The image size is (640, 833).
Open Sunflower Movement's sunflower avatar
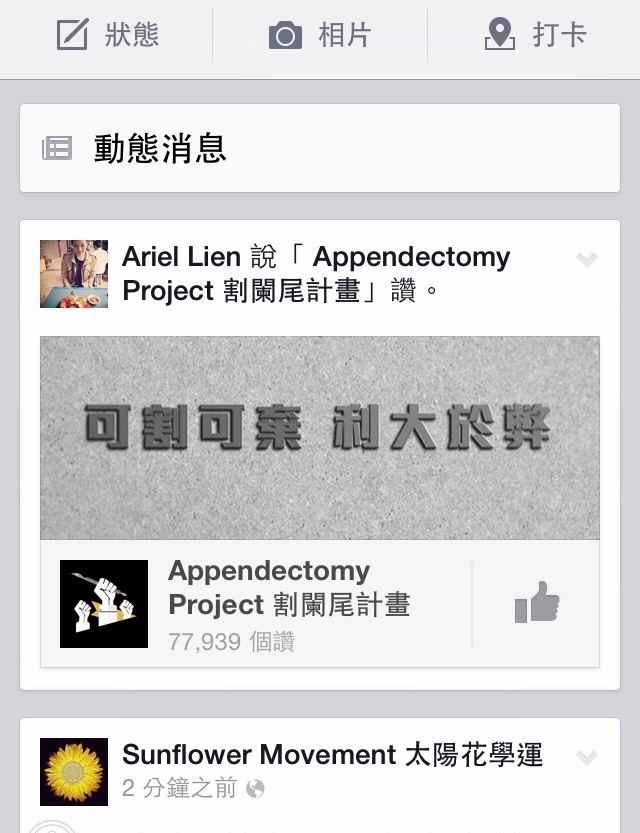(x=74, y=772)
